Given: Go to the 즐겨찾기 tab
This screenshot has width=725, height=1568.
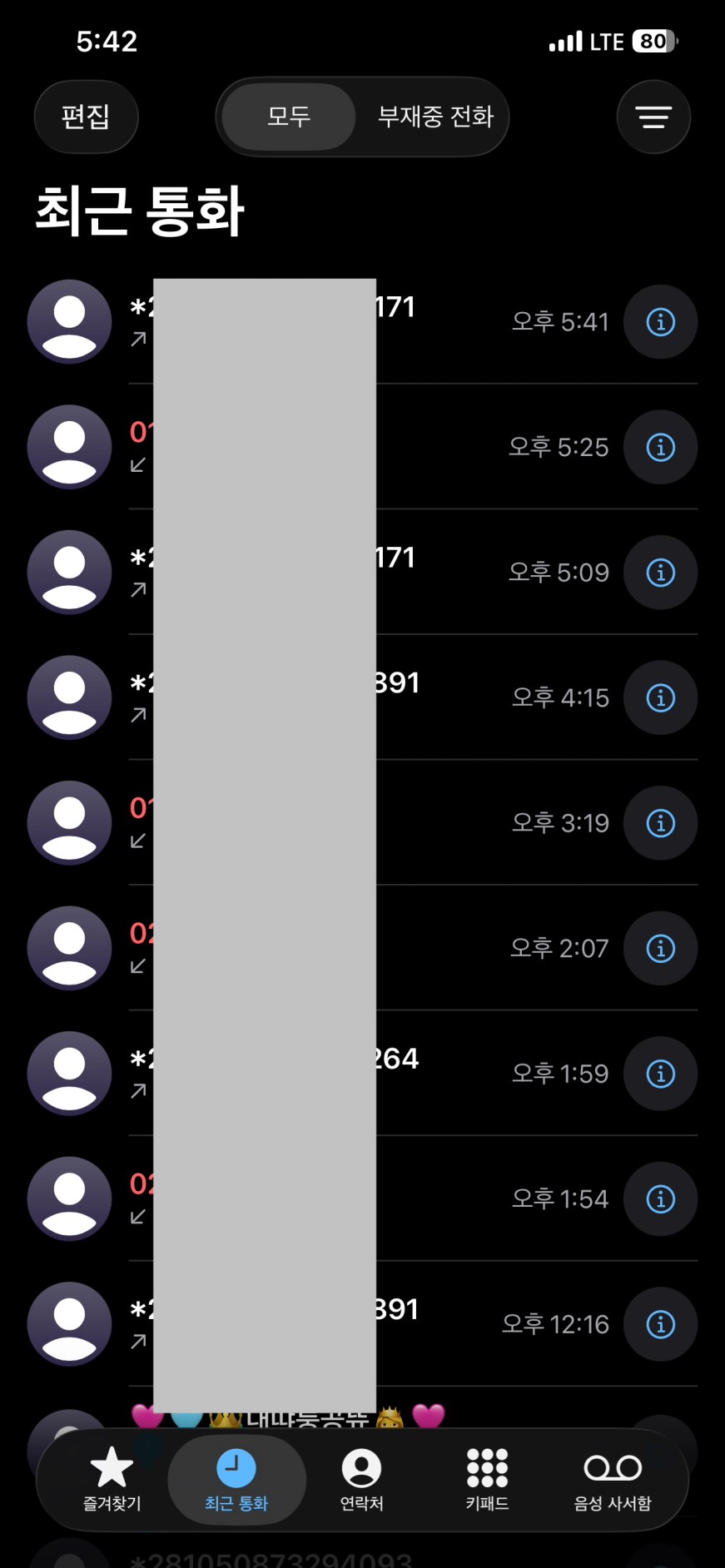Looking at the screenshot, I should click(x=112, y=1479).
